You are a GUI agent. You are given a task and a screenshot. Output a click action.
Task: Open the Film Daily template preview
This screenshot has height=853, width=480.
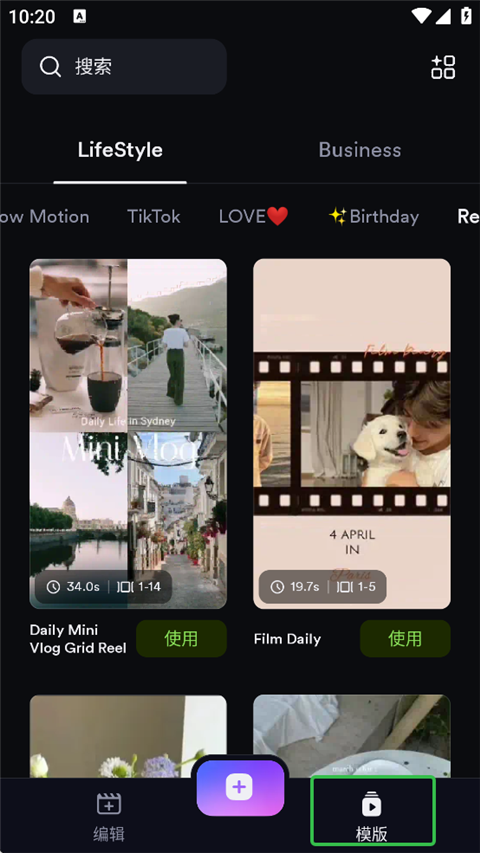click(x=352, y=434)
